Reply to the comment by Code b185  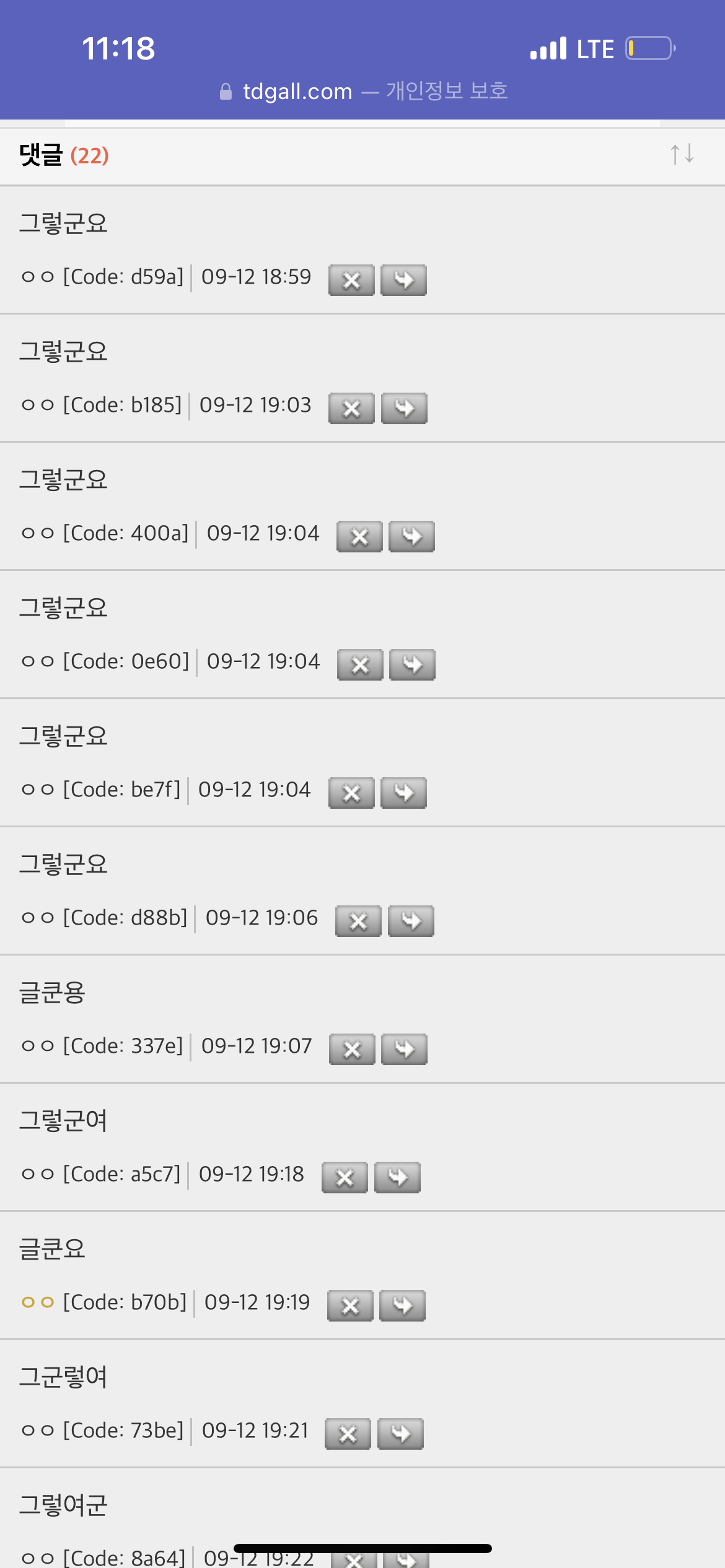point(404,409)
